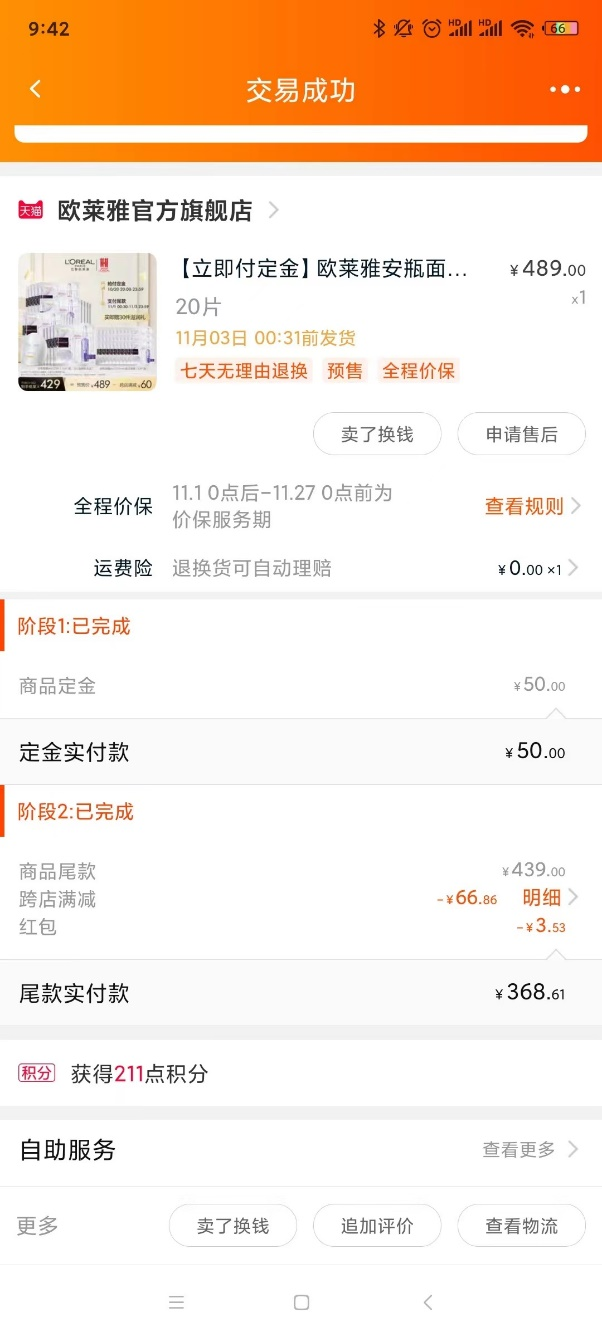This screenshot has width=602, height=1337.
Task: Tap 追加评价 to add a review
Action: pyautogui.click(x=377, y=1226)
